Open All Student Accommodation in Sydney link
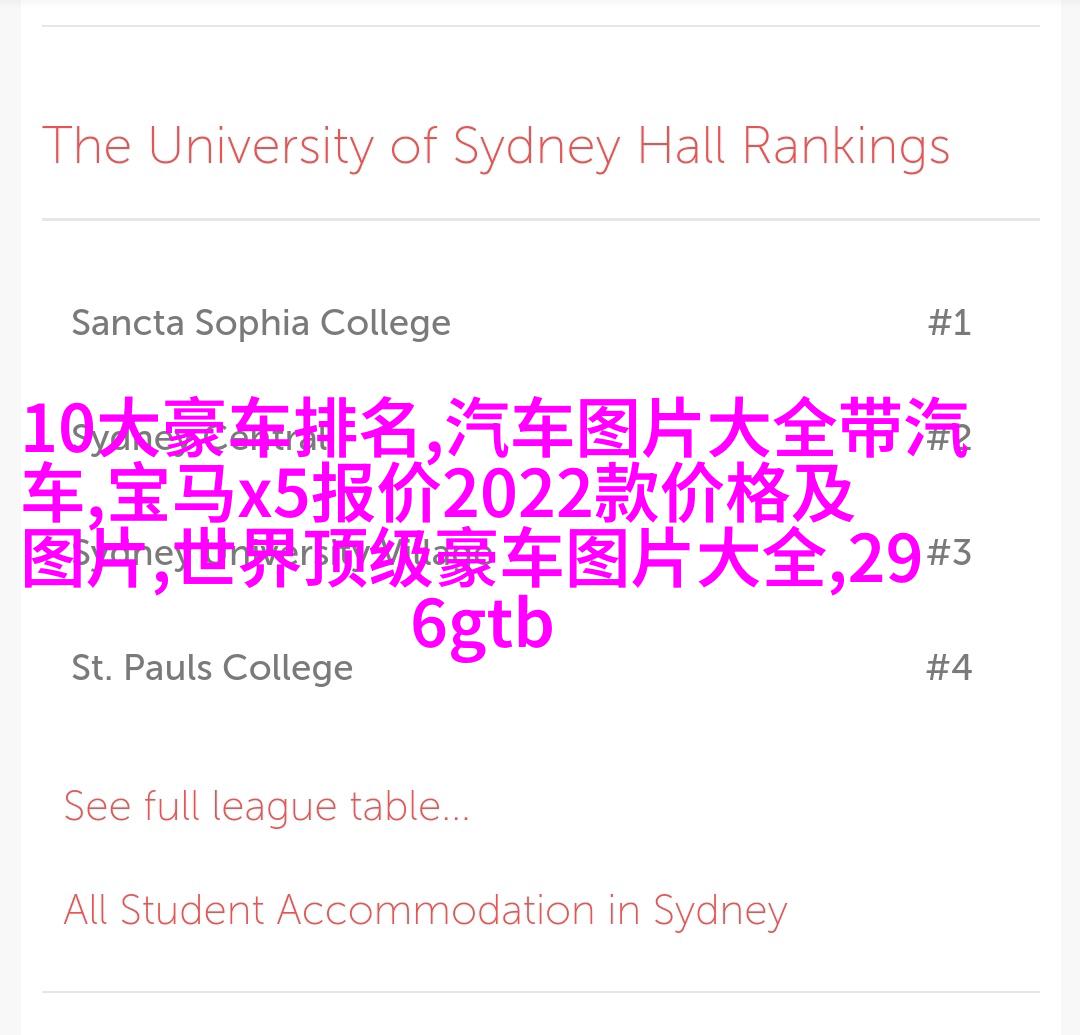 pyautogui.click(x=425, y=910)
